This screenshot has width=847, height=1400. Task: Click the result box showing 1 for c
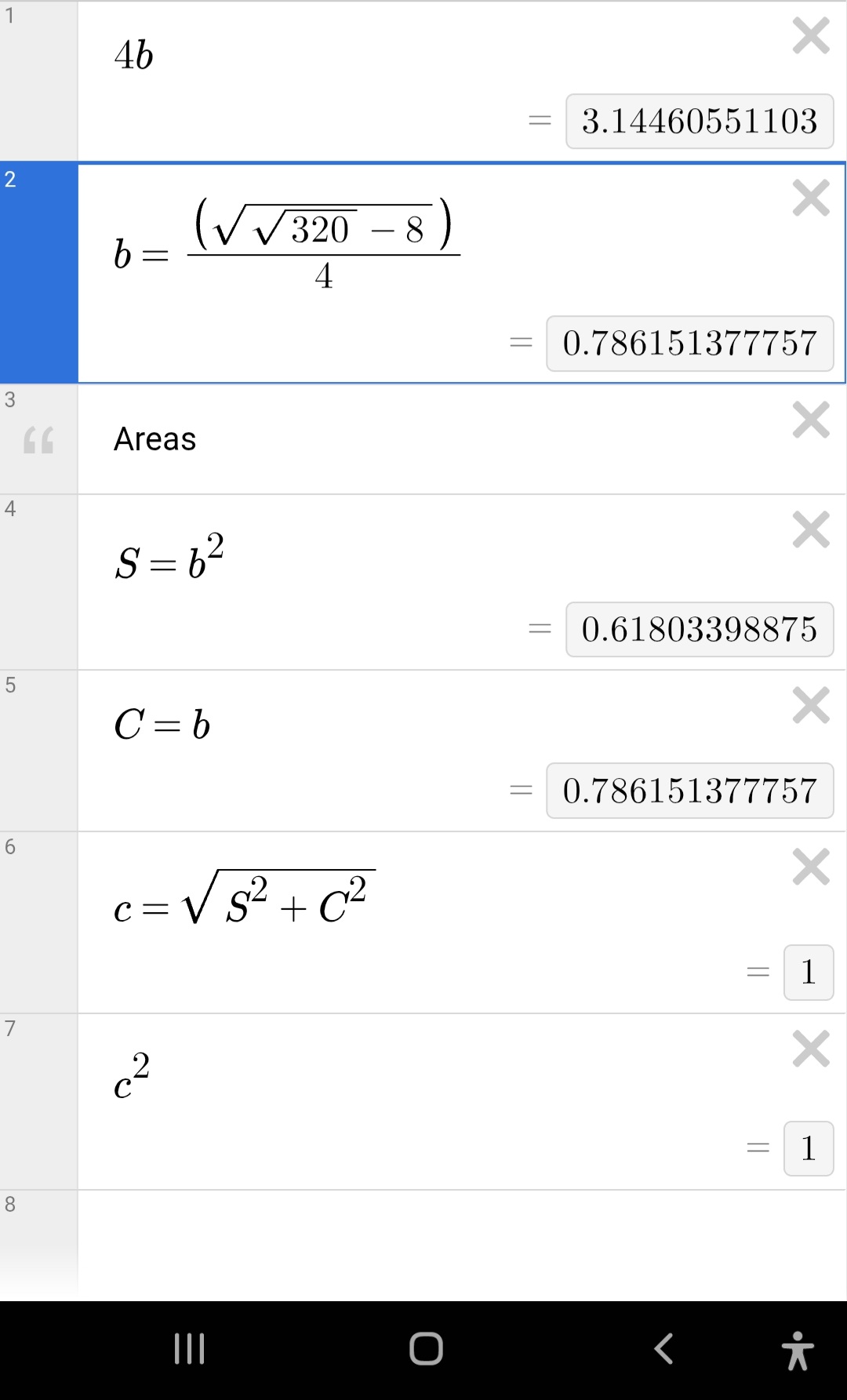[809, 972]
